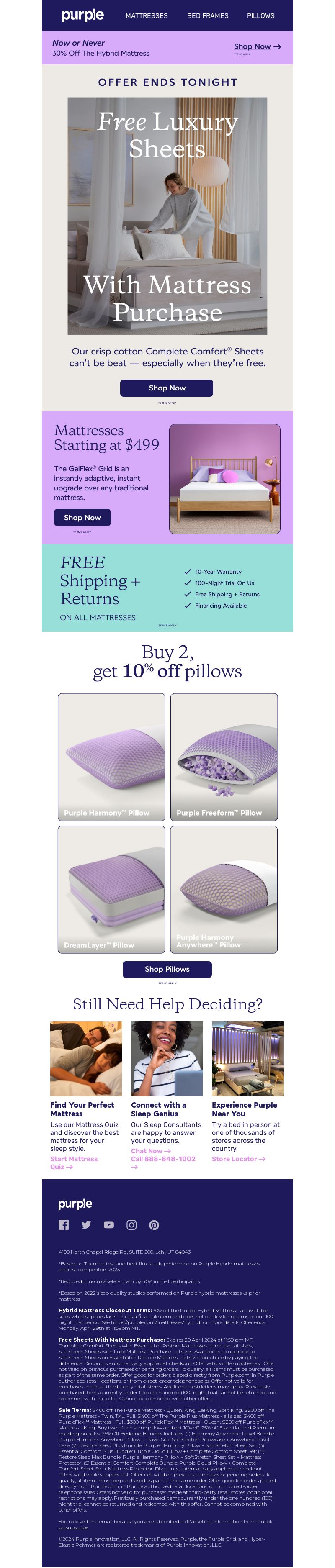335x1568 pixels.
Task: Open the Bed Frames nav link
Action: point(208,16)
